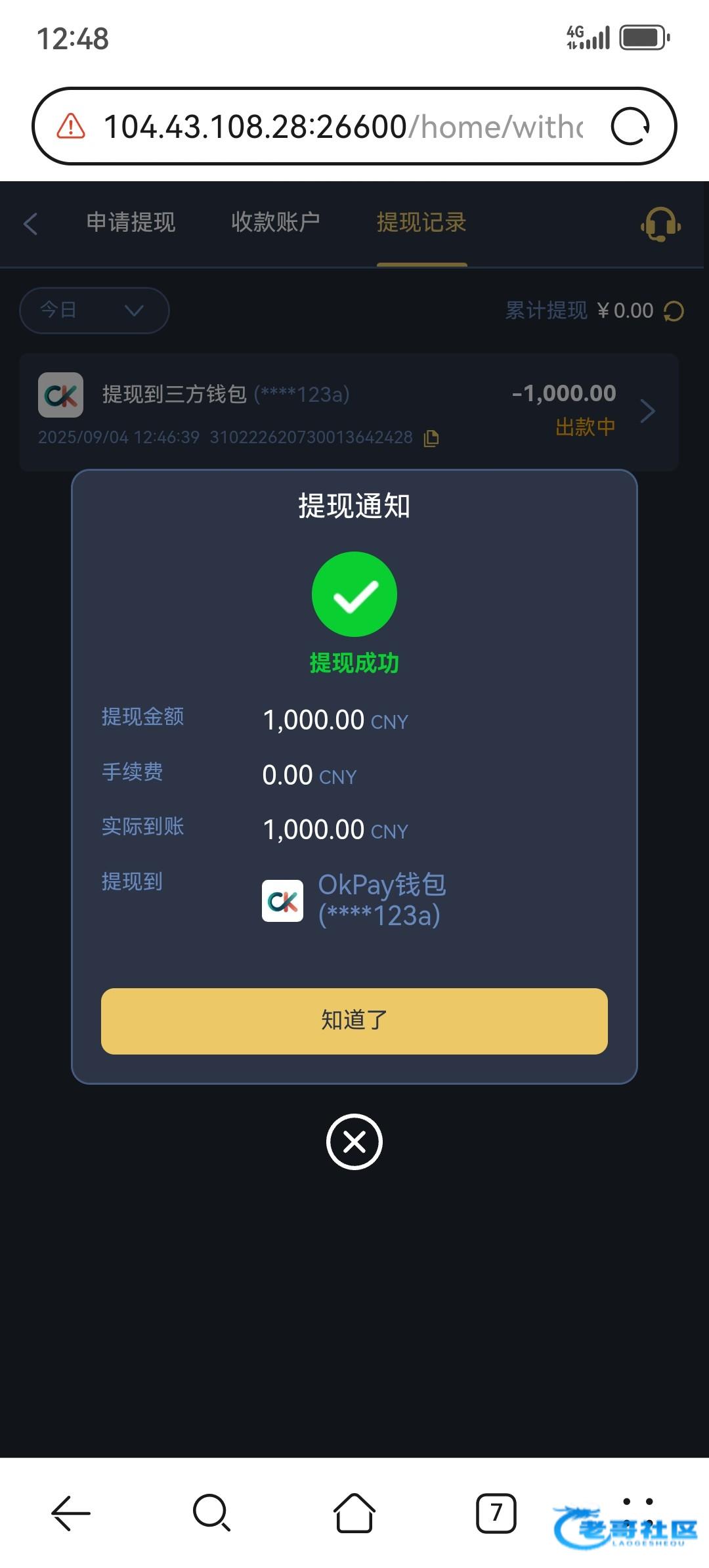Tap the browser back arrow
The image size is (709, 1568).
71,1513
